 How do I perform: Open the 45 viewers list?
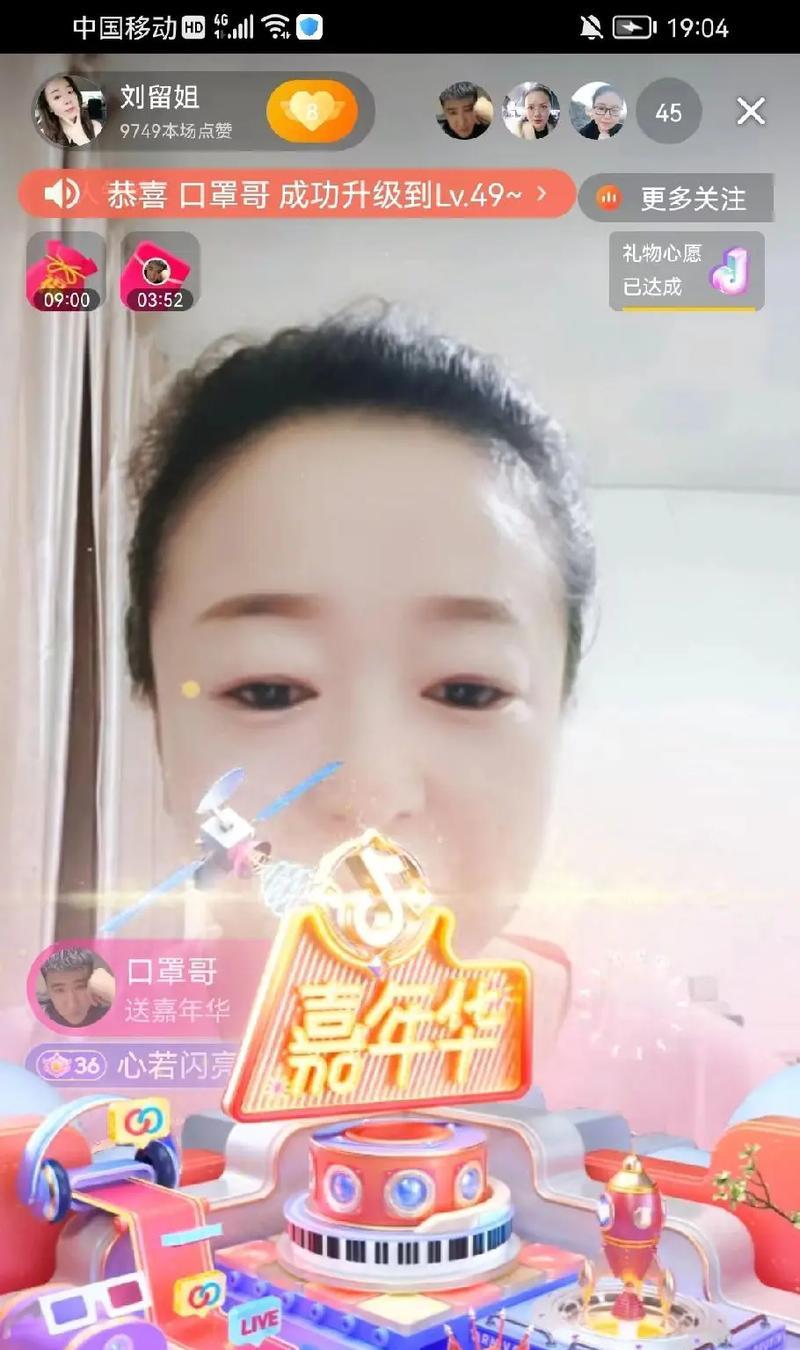click(668, 111)
